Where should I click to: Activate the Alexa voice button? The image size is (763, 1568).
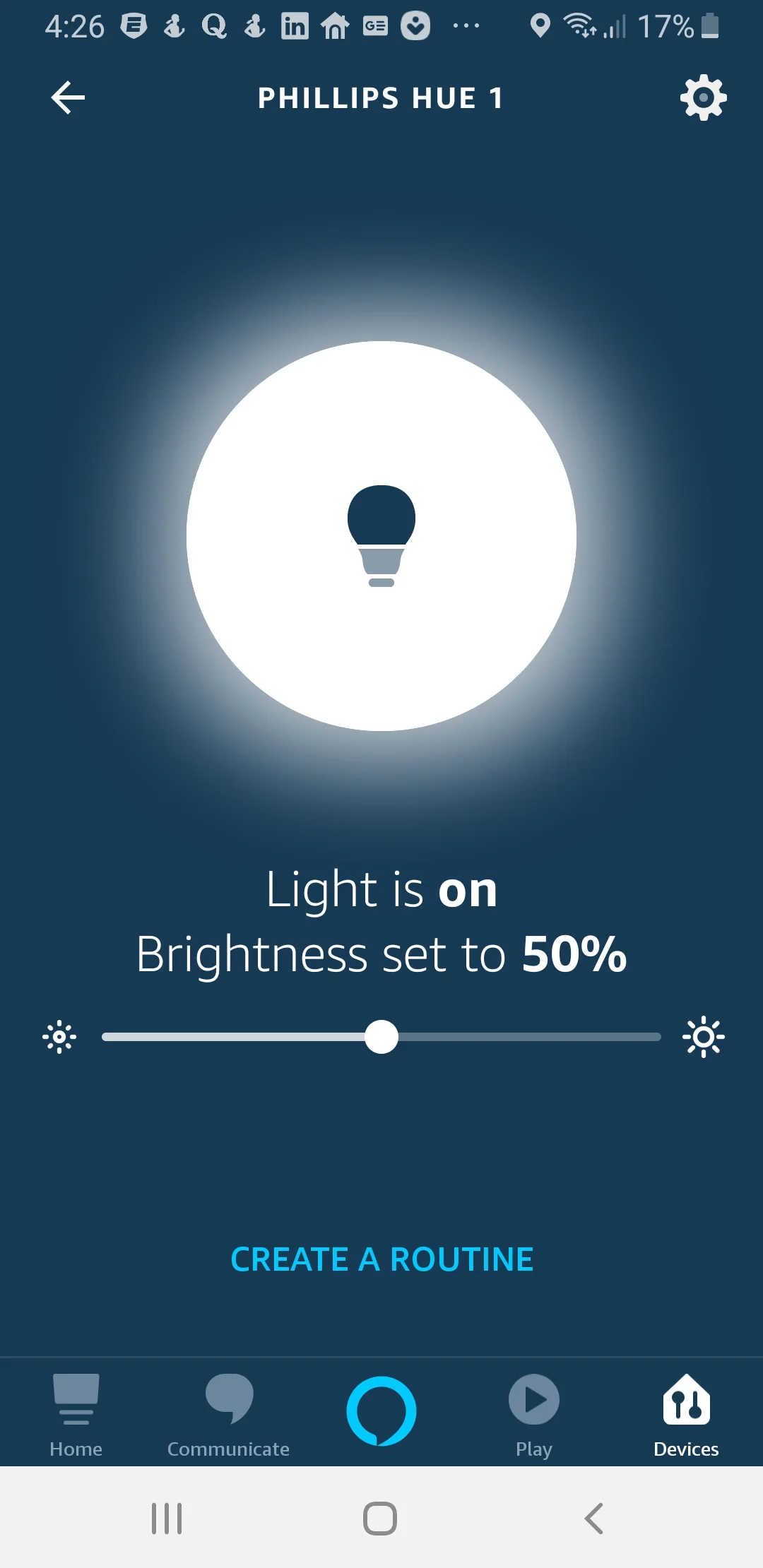pyautogui.click(x=381, y=1411)
